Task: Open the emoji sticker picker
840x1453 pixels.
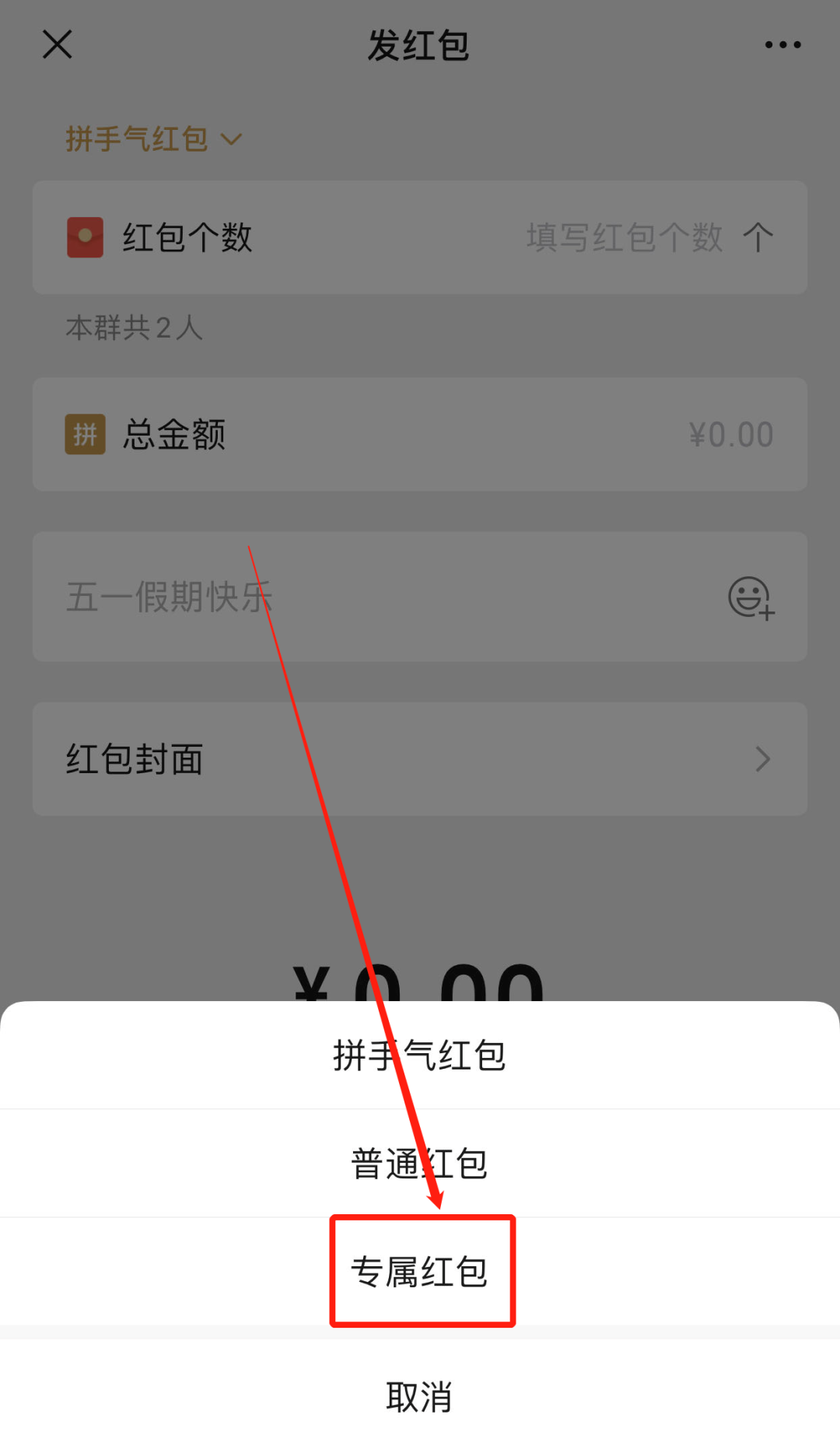Action: [x=751, y=597]
